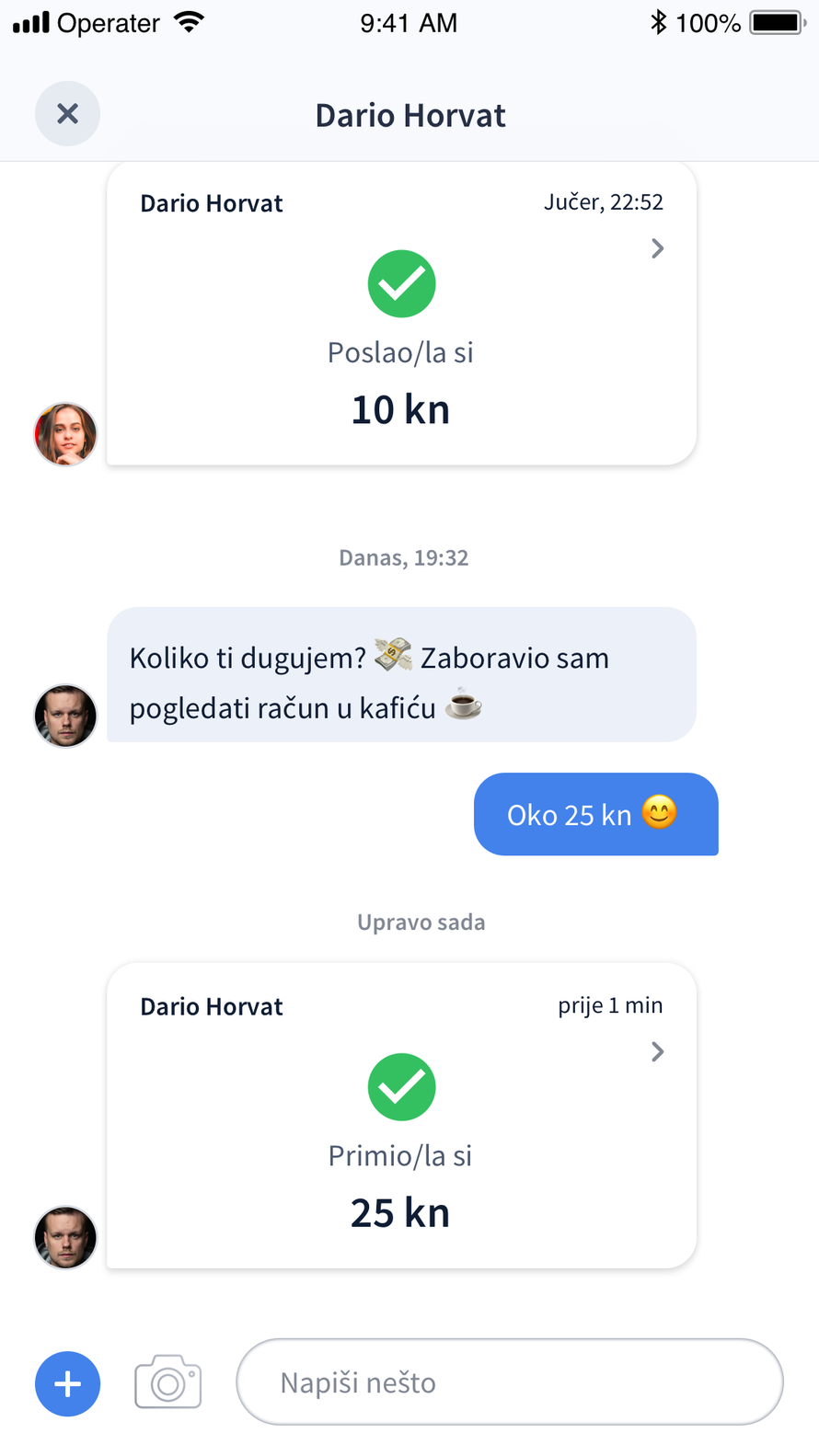
Task: Focus the 'Napiši nešto' message input field
Action: [x=510, y=1381]
